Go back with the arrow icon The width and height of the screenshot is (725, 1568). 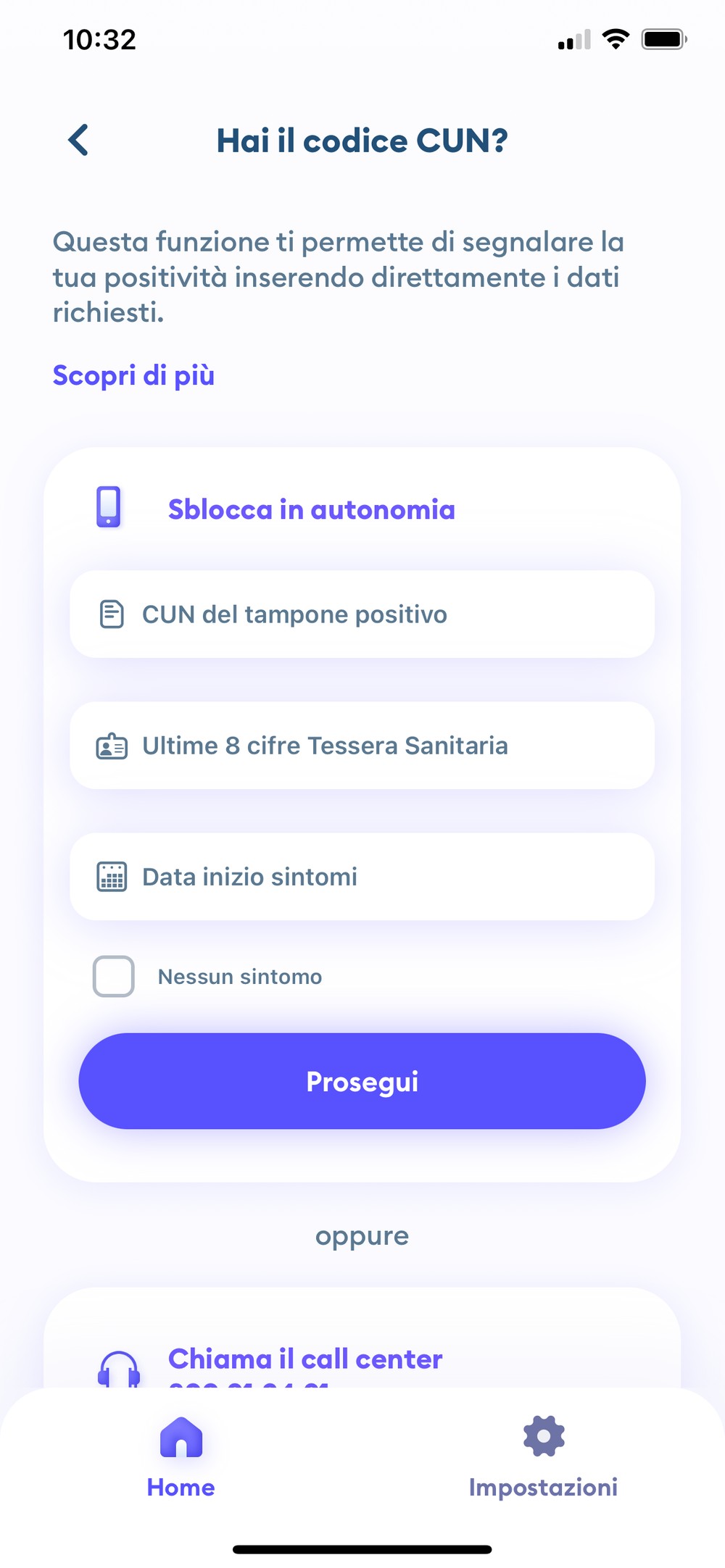pyautogui.click(x=78, y=140)
